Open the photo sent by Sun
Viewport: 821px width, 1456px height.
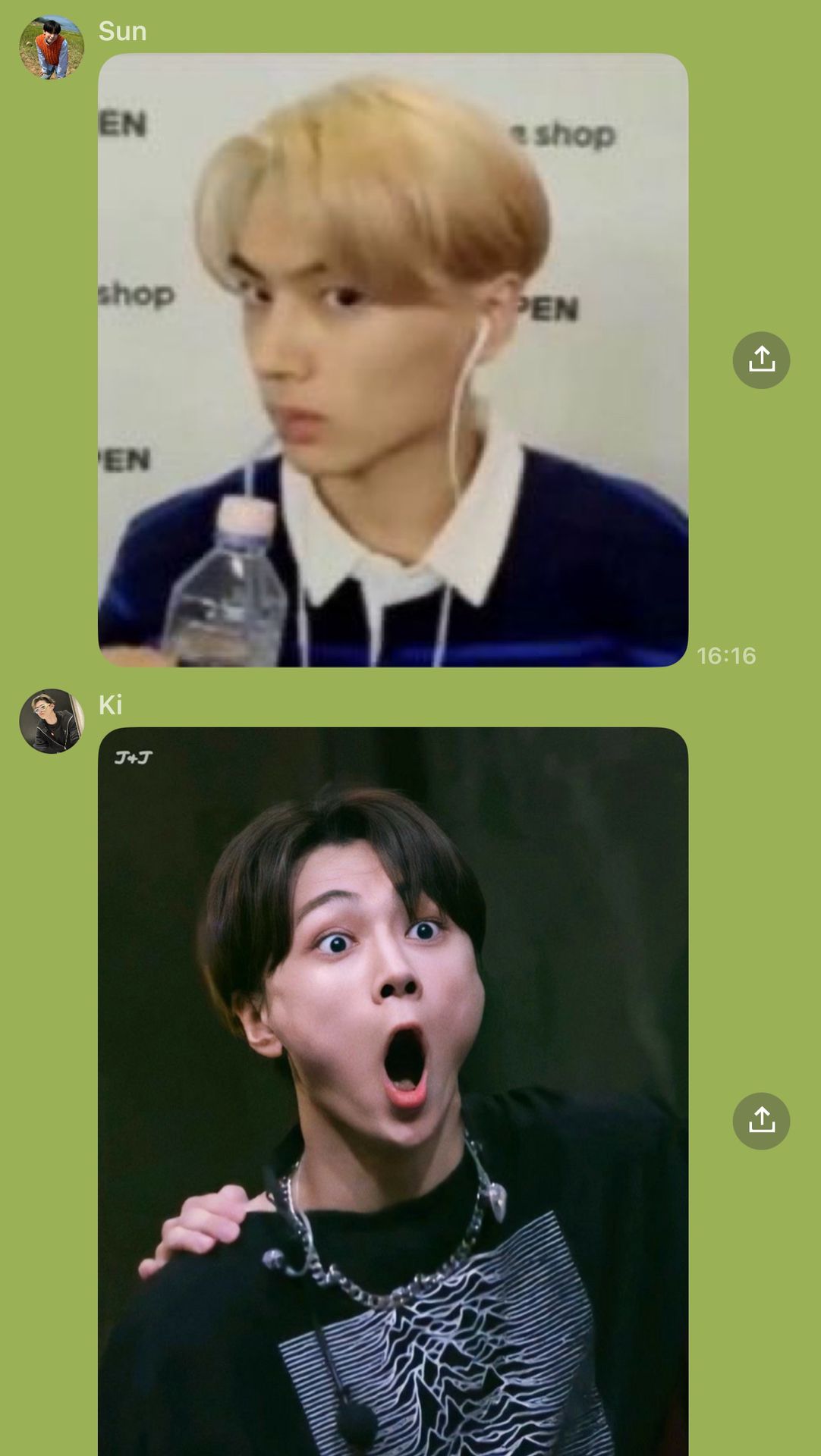(393, 360)
